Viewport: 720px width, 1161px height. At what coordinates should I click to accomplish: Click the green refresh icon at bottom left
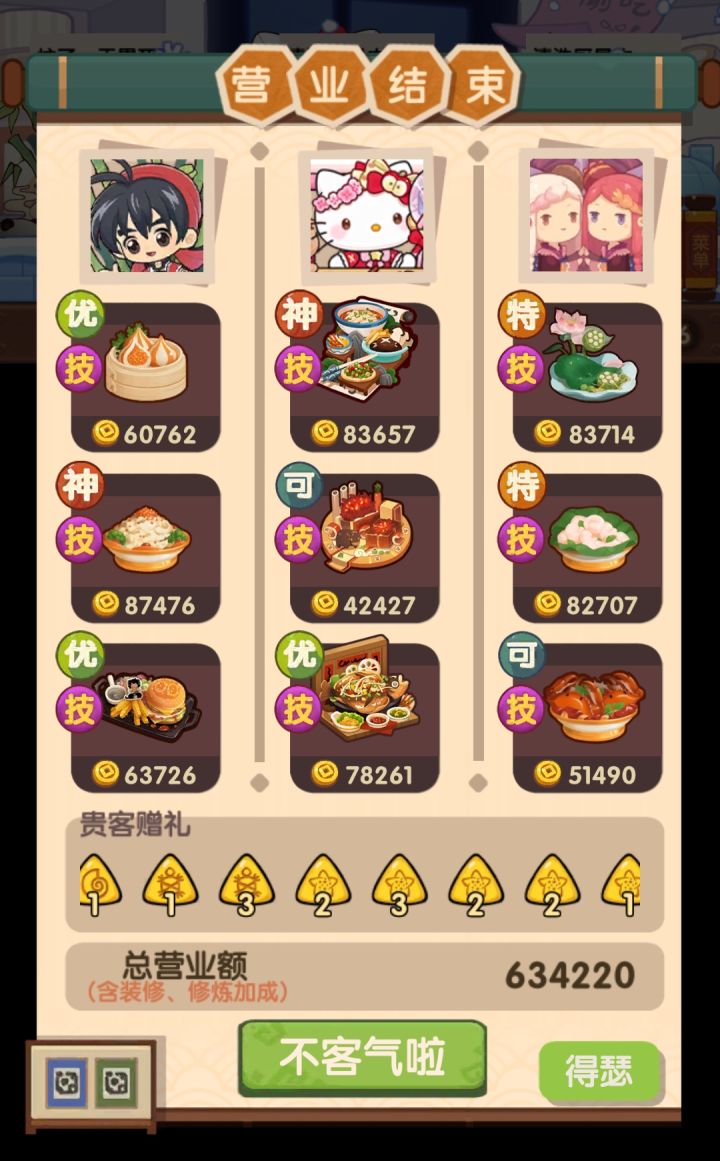pos(115,1083)
